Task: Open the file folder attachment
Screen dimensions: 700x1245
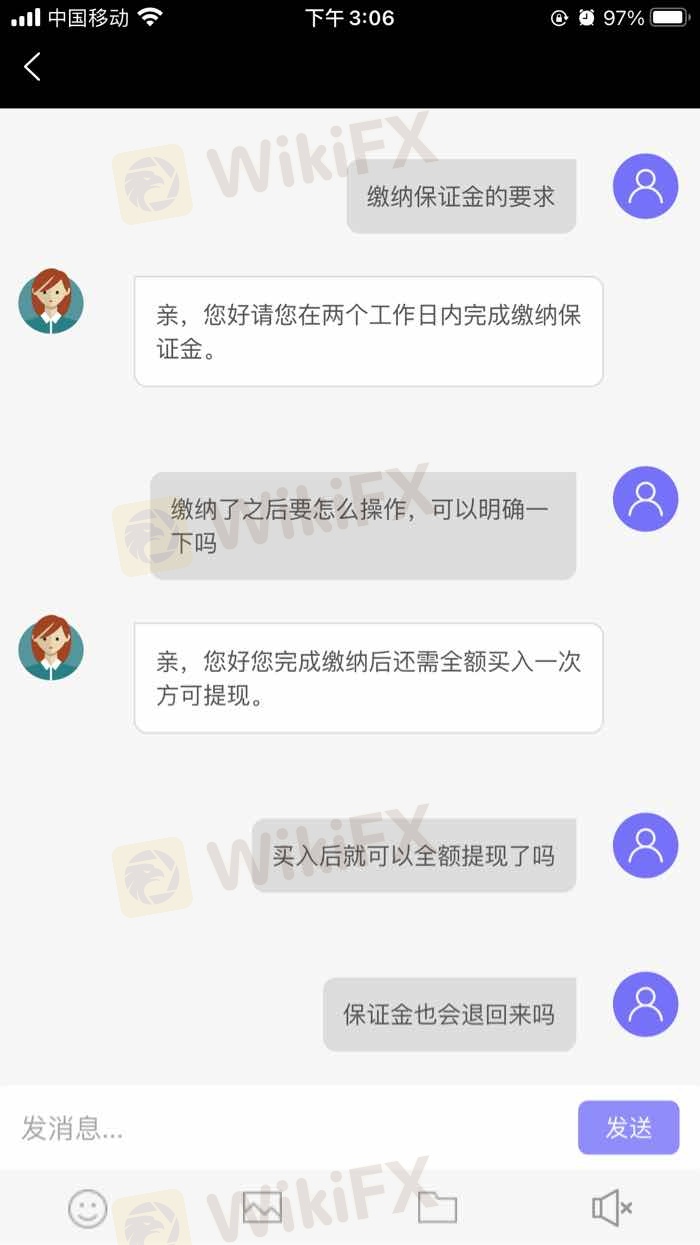Action: point(437,1209)
